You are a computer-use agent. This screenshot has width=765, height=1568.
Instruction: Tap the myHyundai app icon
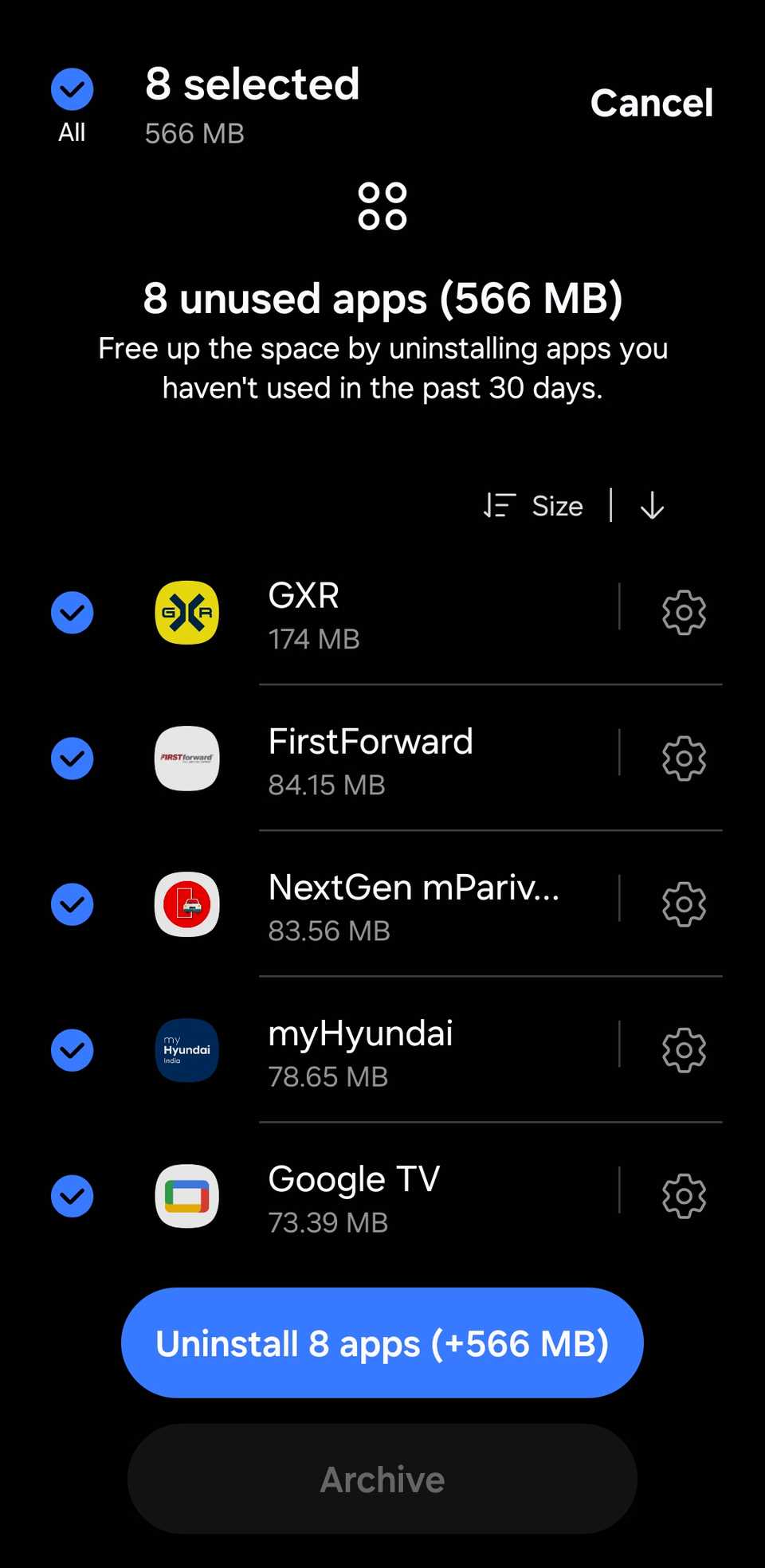point(186,1051)
